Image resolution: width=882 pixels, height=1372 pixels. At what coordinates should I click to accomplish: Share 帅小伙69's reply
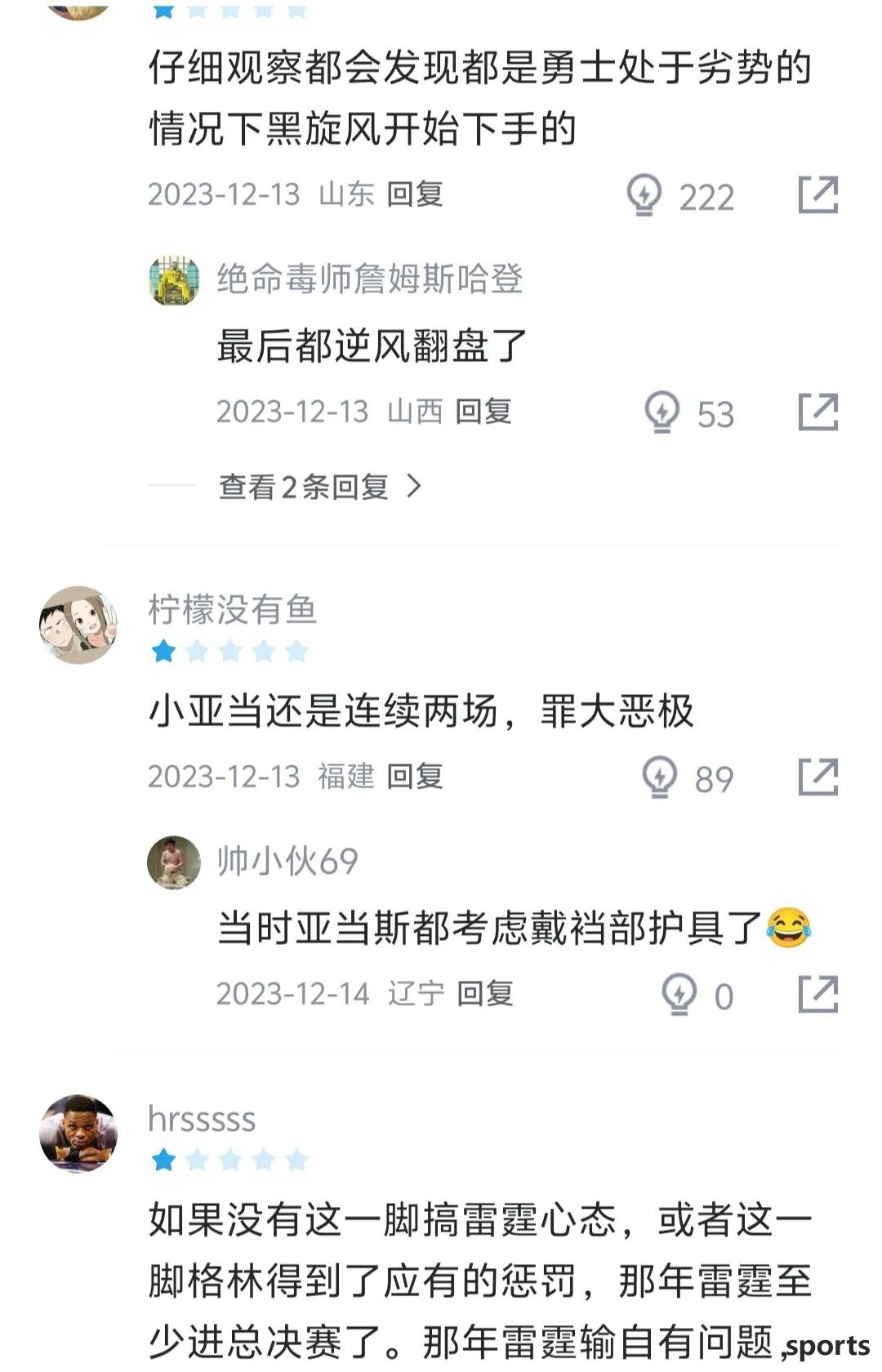pos(817,994)
